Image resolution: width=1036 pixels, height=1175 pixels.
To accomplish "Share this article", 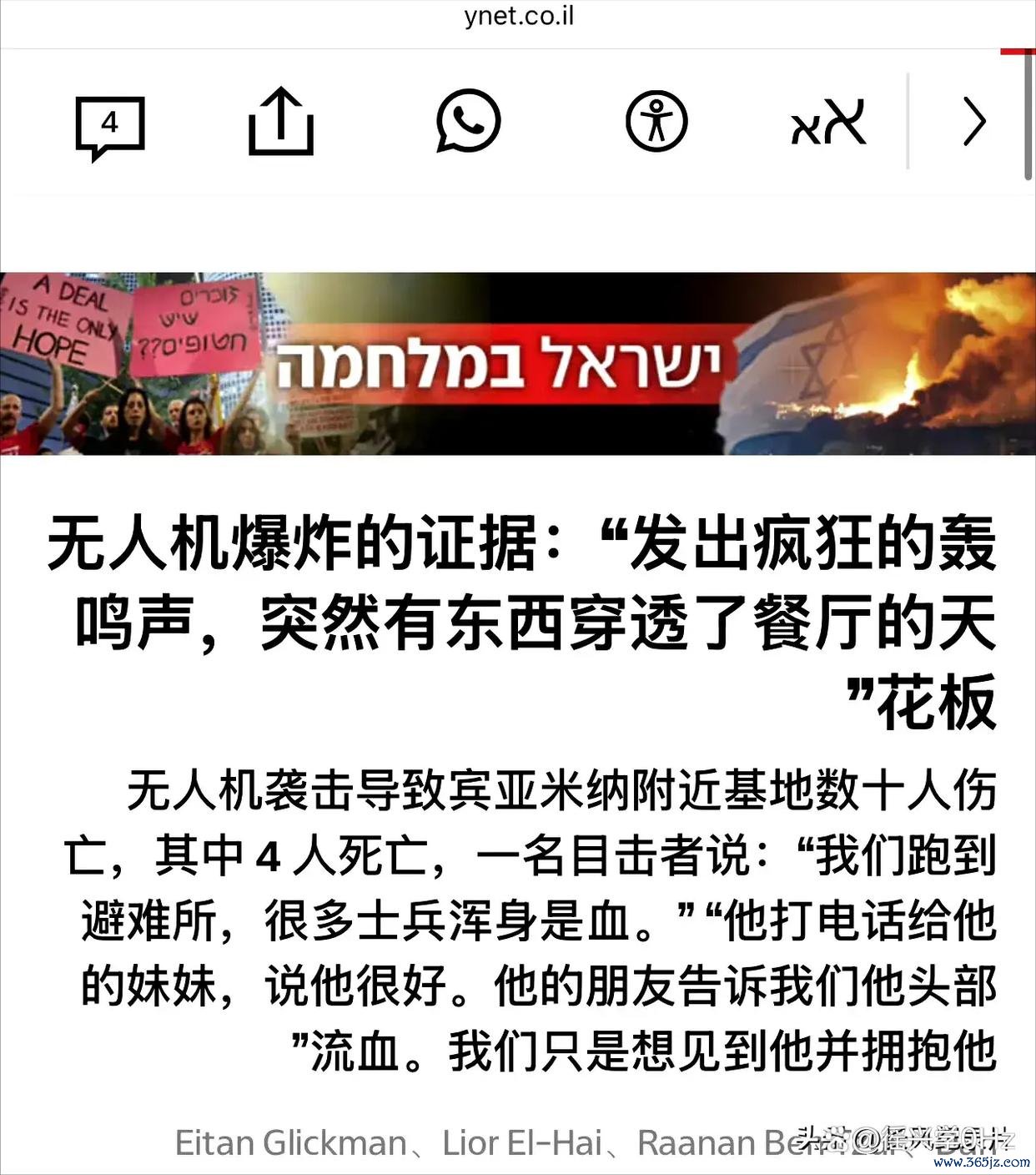I will point(281,123).
